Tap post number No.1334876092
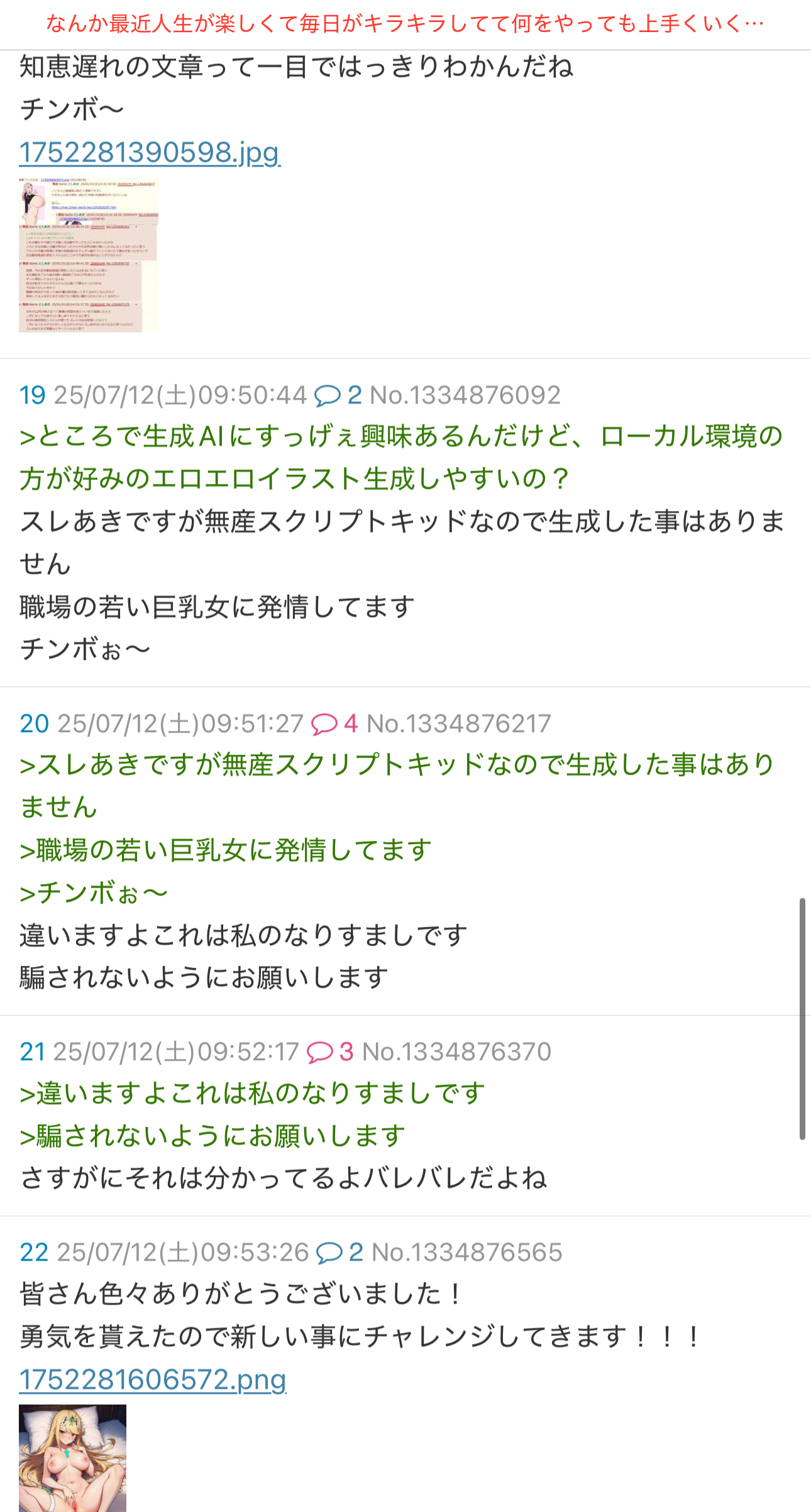This screenshot has width=811, height=1512. (465, 395)
